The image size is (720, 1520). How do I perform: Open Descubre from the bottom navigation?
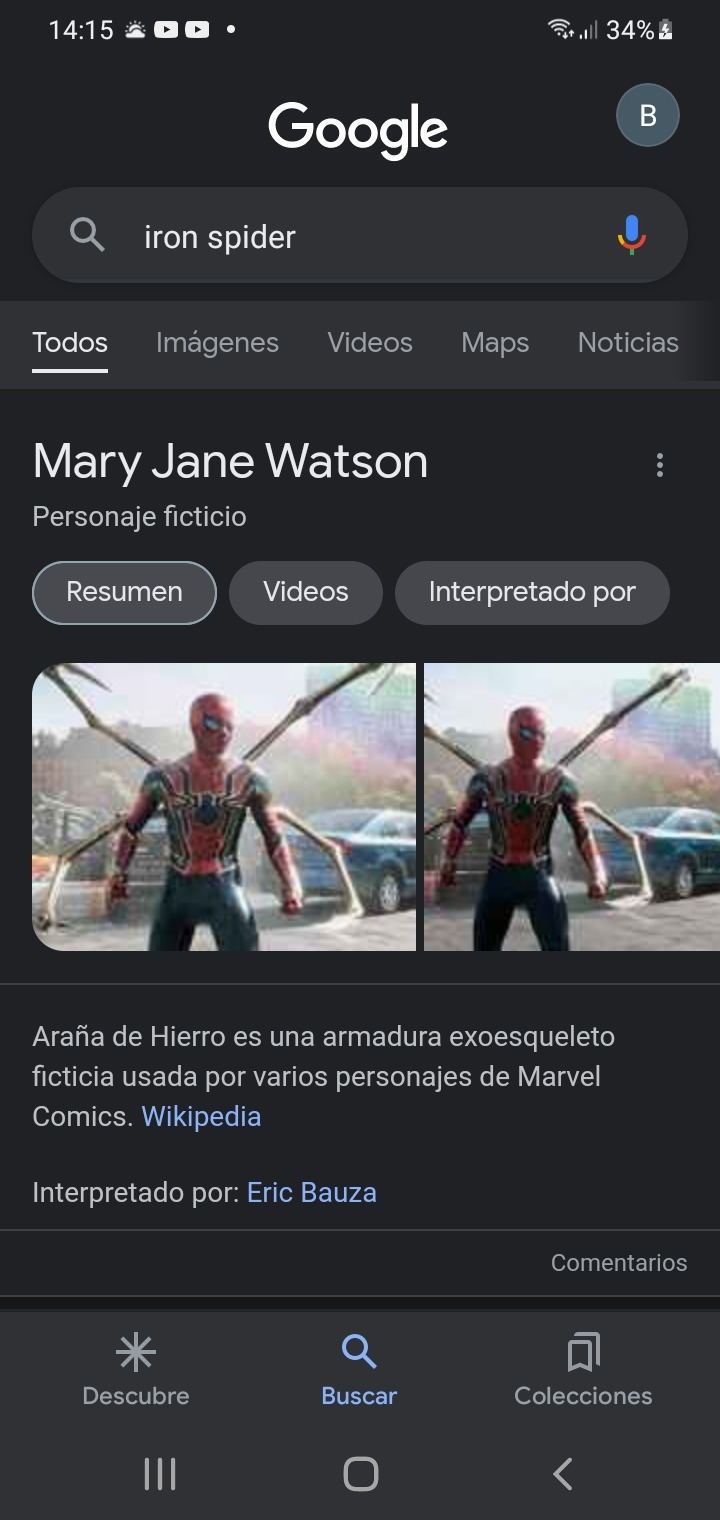[136, 1370]
